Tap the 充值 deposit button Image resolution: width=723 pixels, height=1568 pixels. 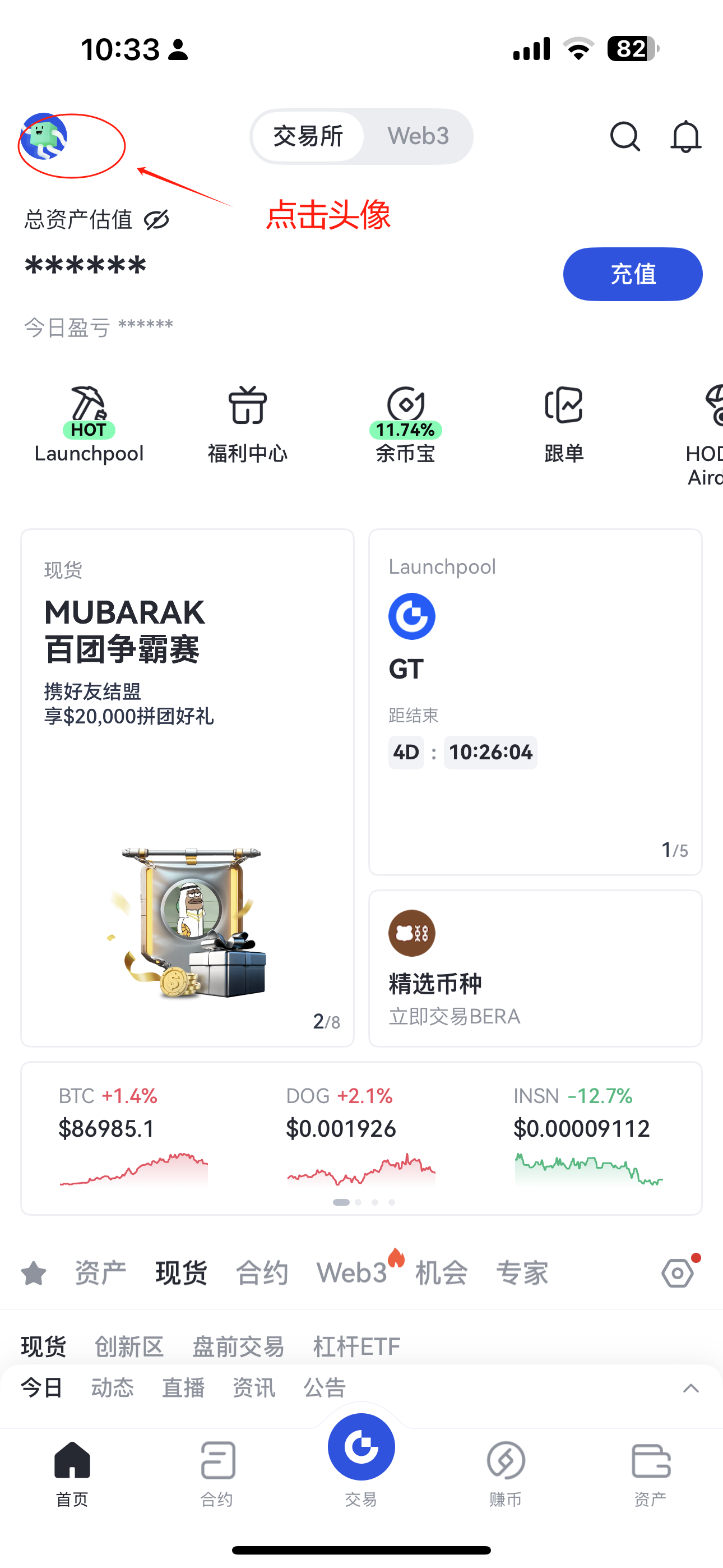click(x=632, y=274)
